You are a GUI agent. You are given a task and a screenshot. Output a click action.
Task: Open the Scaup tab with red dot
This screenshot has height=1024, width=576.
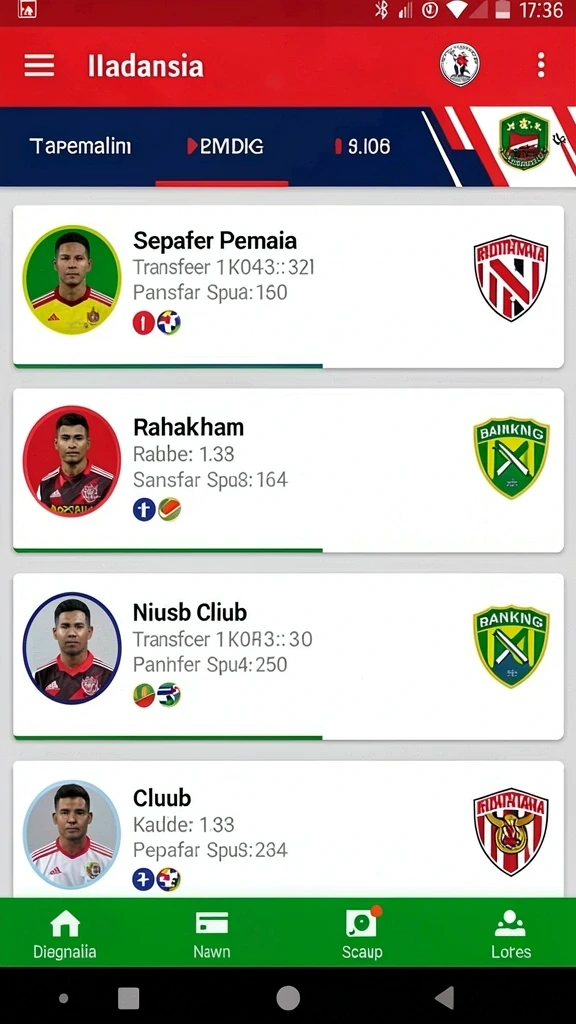point(362,934)
